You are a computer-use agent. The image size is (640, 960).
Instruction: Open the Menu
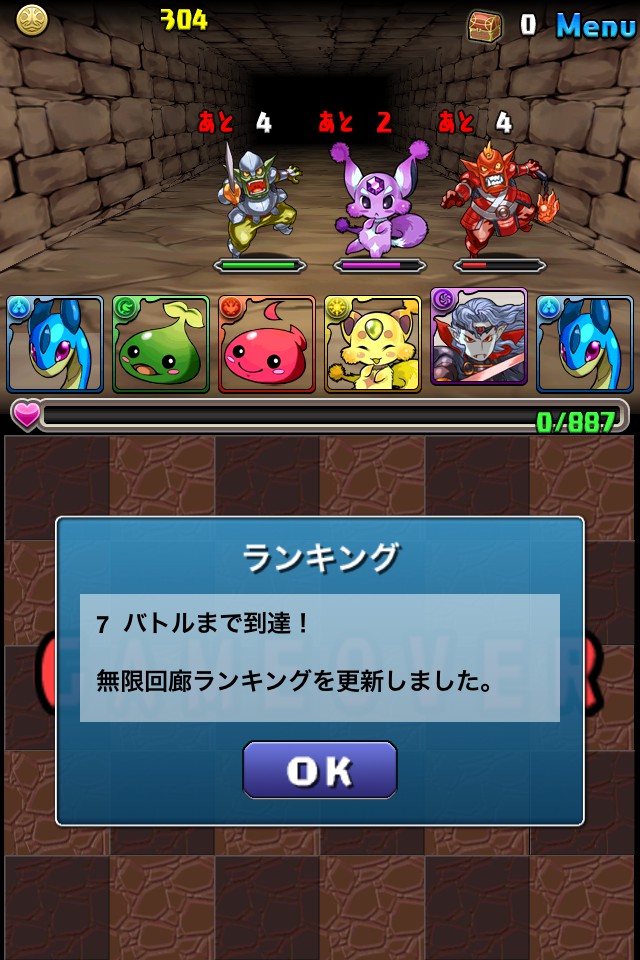pyautogui.click(x=596, y=25)
